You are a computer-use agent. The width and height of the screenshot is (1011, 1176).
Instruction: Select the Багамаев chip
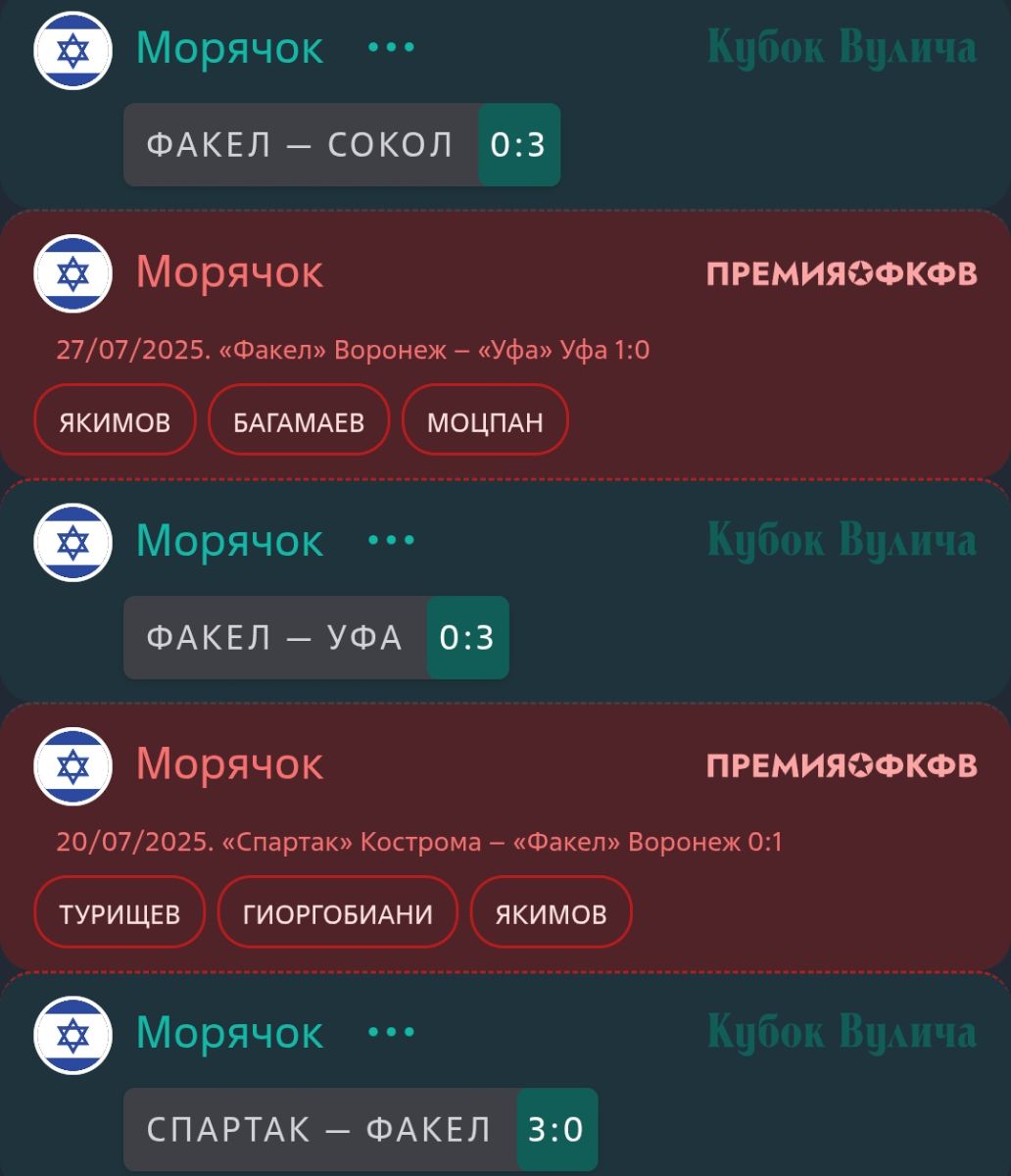299,421
